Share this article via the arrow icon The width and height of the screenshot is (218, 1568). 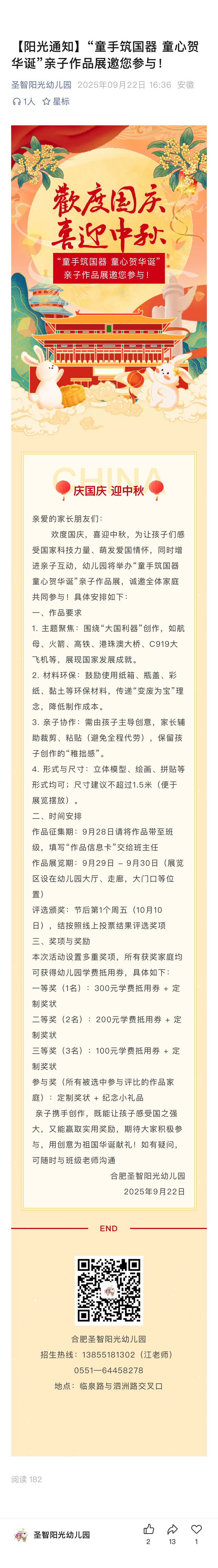coord(172,1529)
